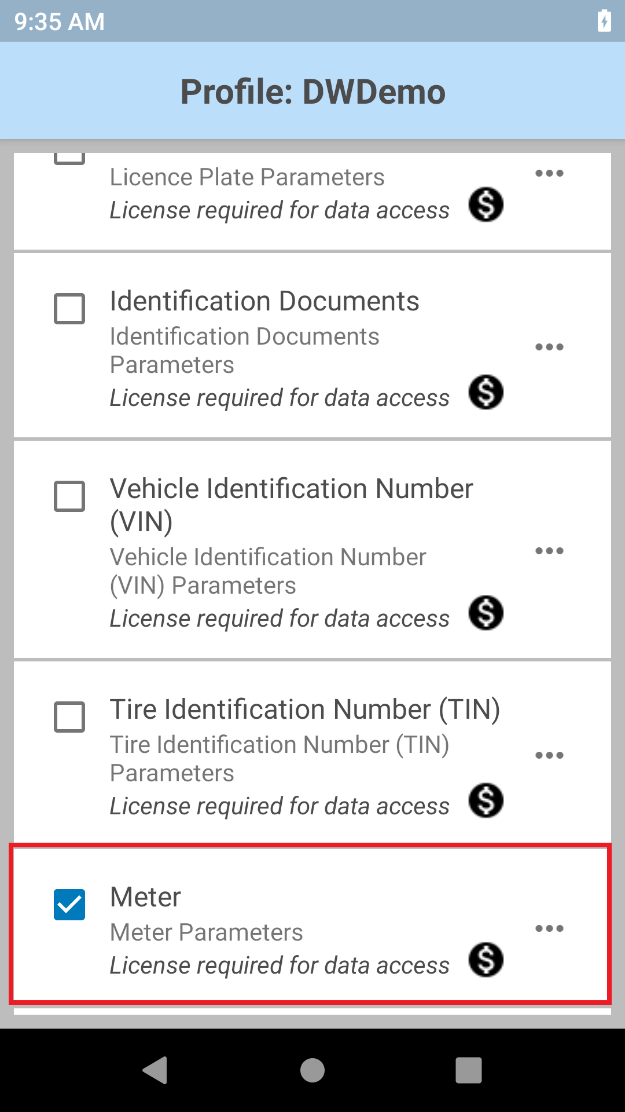Uncheck the Meter checkbox
Image resolution: width=625 pixels, height=1112 pixels.
tap(70, 904)
